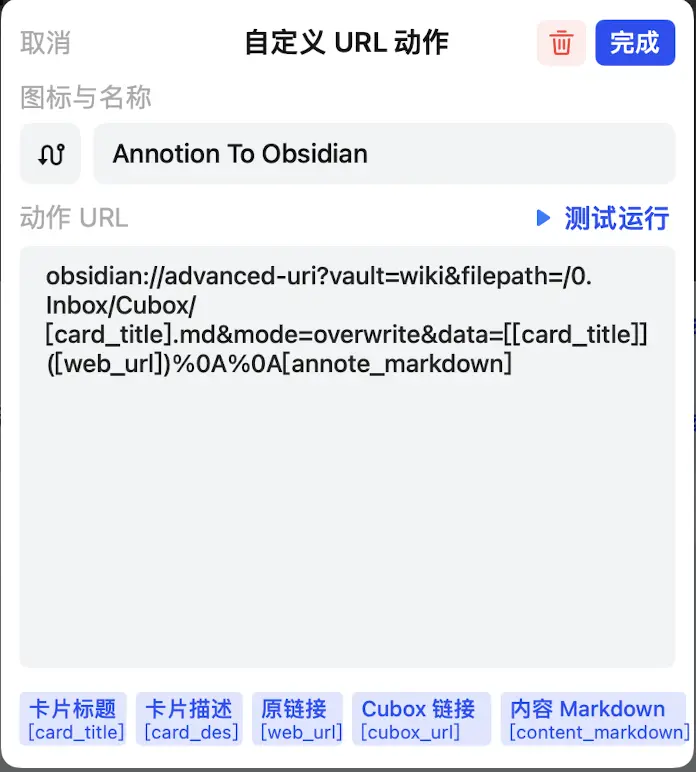The image size is (696, 772).
Task: Insert the Cubox 链接 [cubox_url] variable
Action: pyautogui.click(x=421, y=719)
